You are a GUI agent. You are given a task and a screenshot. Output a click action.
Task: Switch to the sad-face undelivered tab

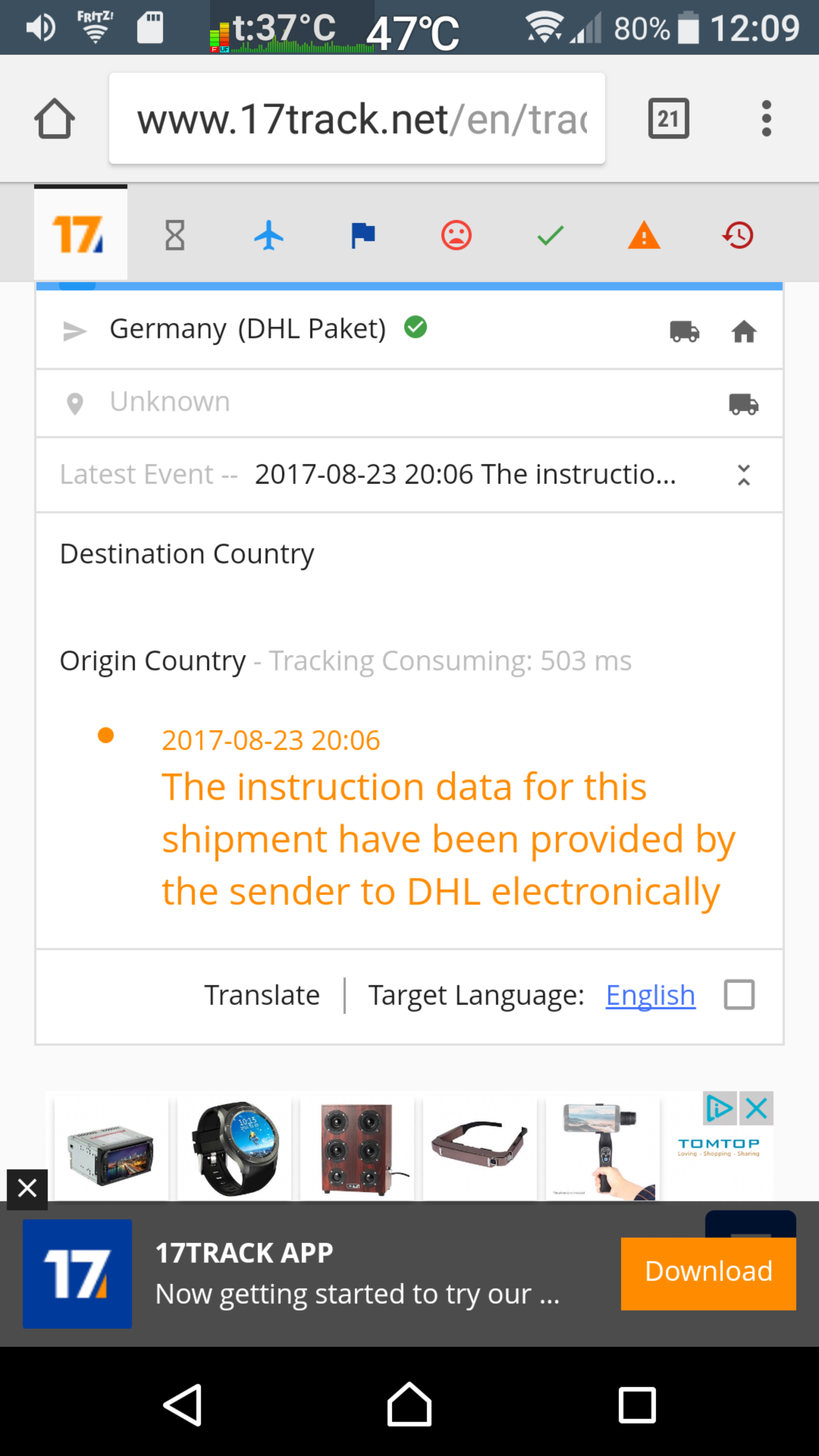pos(456,235)
